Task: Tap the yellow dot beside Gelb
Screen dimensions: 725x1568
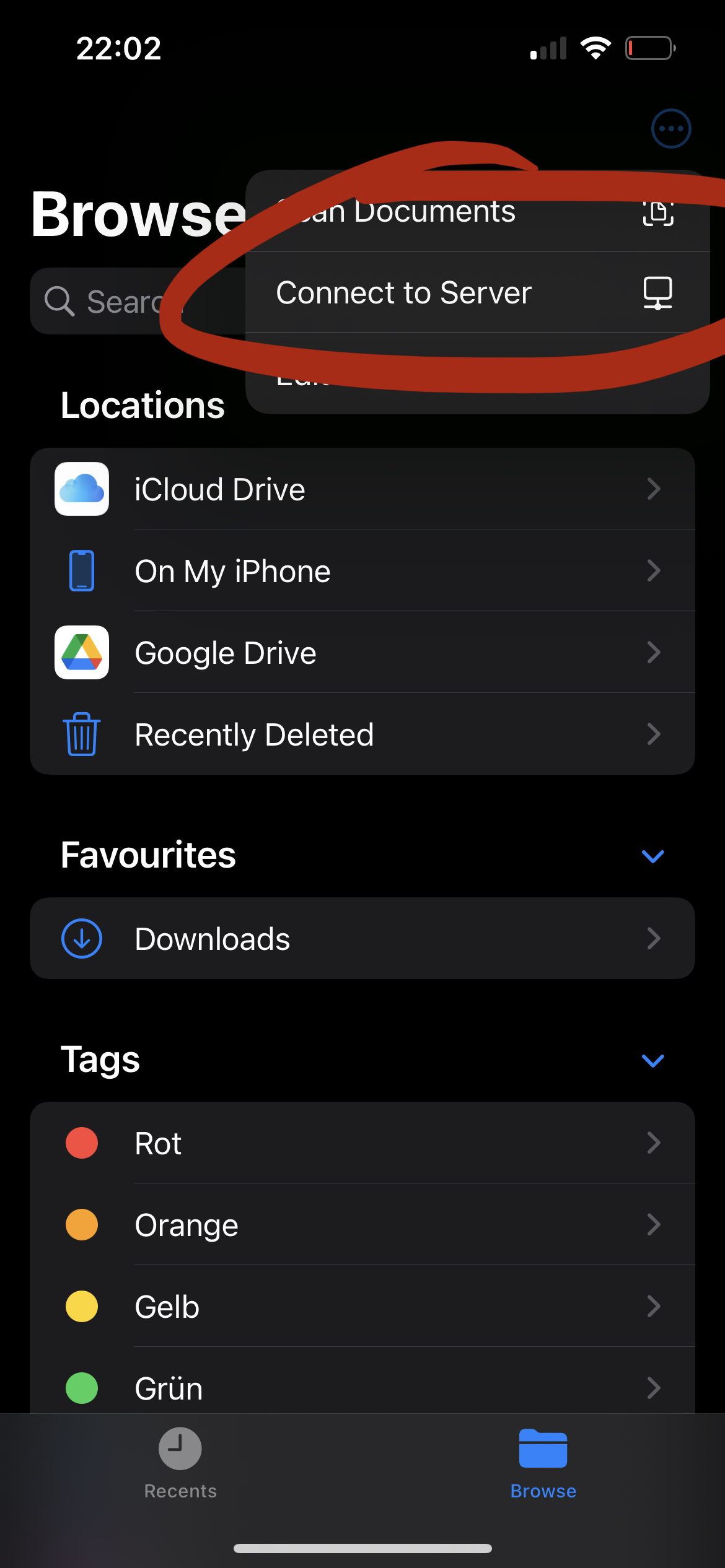Action: [x=81, y=1306]
